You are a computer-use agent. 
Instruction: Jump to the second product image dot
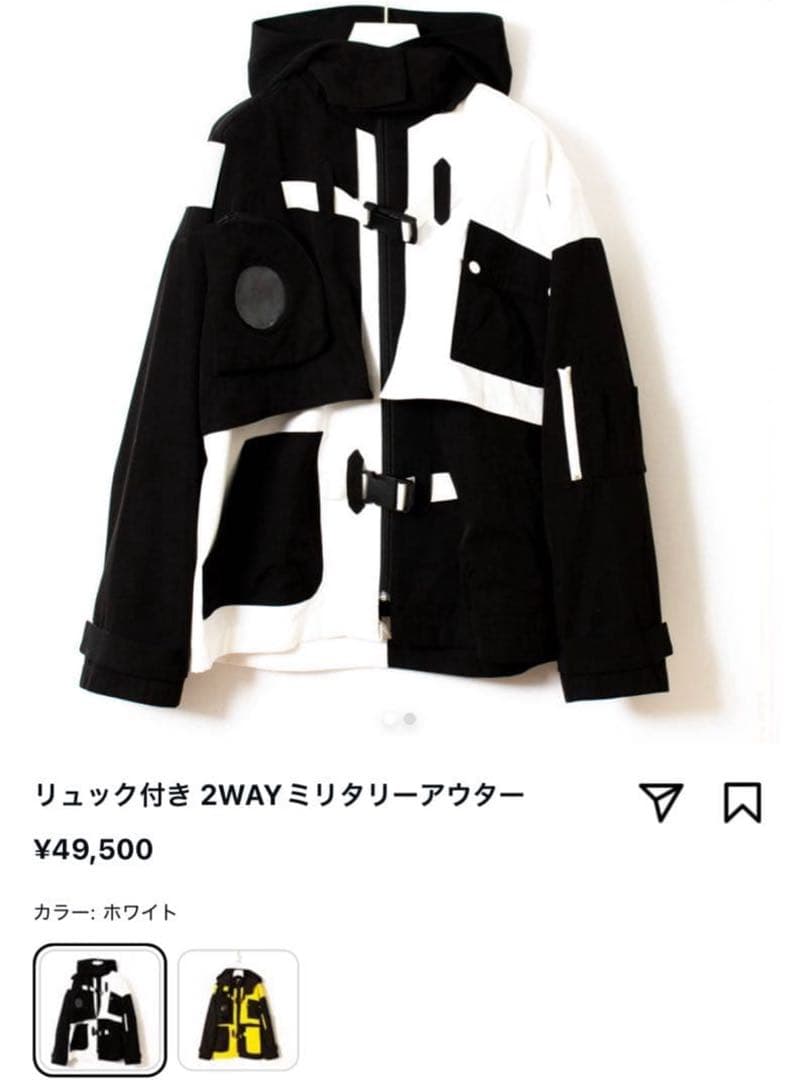(x=408, y=718)
